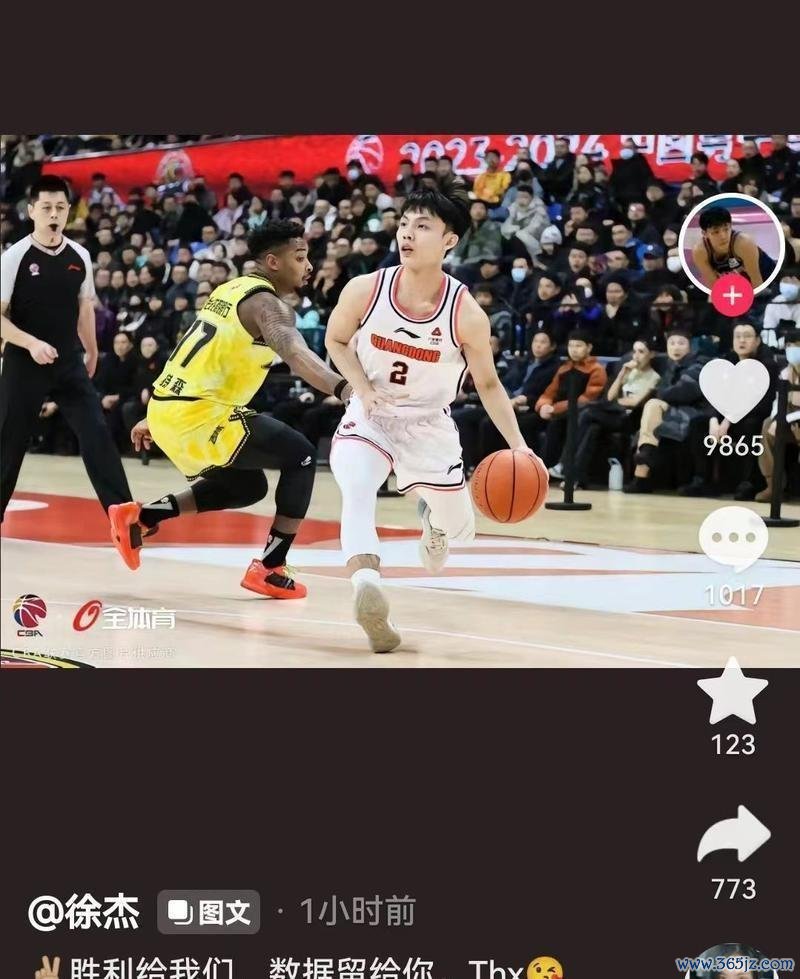Viewport: 800px width, 979px height.
Task: Tap the 图文 tag
Action: click(x=208, y=911)
